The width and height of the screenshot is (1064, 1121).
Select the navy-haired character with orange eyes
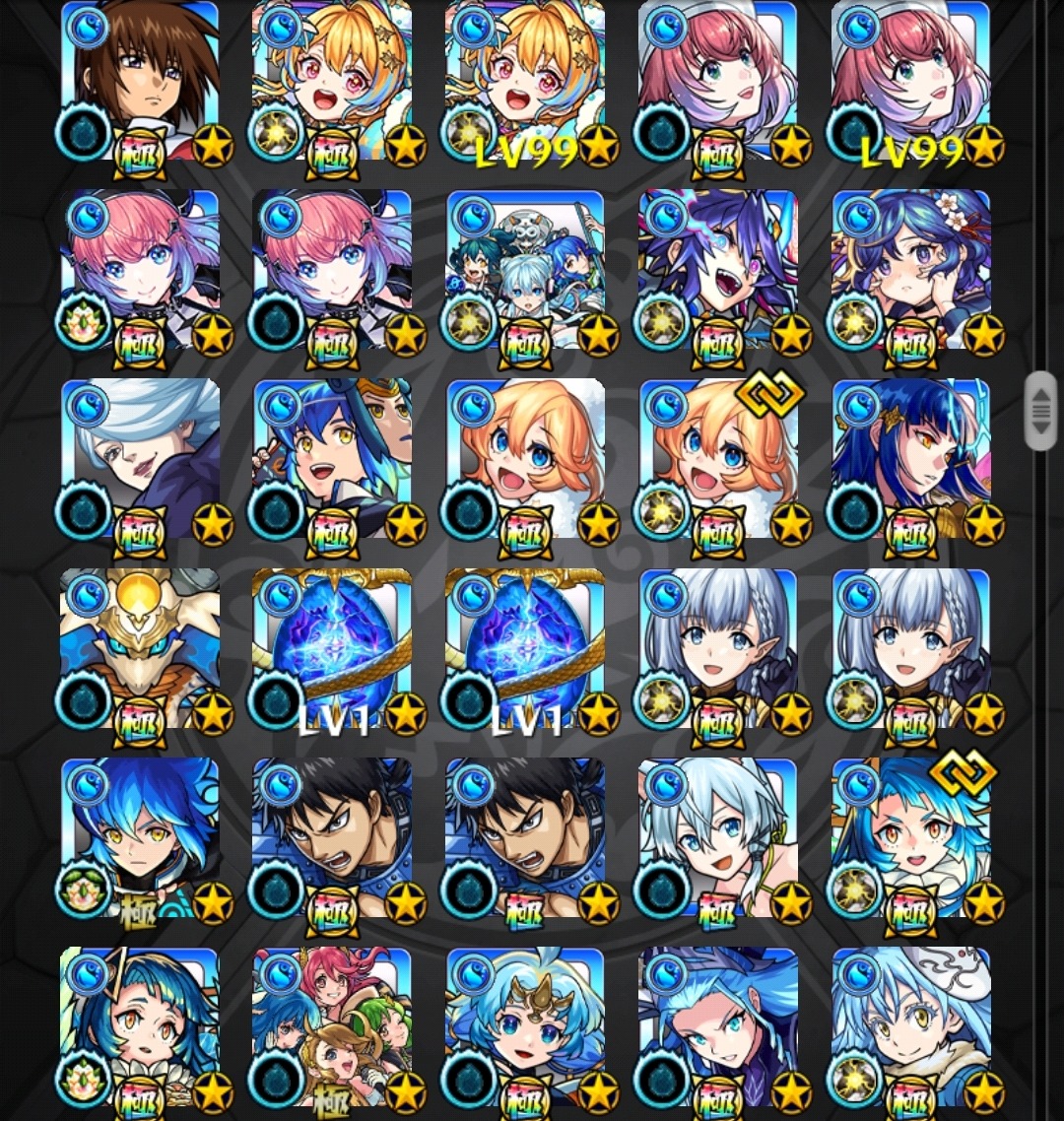coord(911,458)
